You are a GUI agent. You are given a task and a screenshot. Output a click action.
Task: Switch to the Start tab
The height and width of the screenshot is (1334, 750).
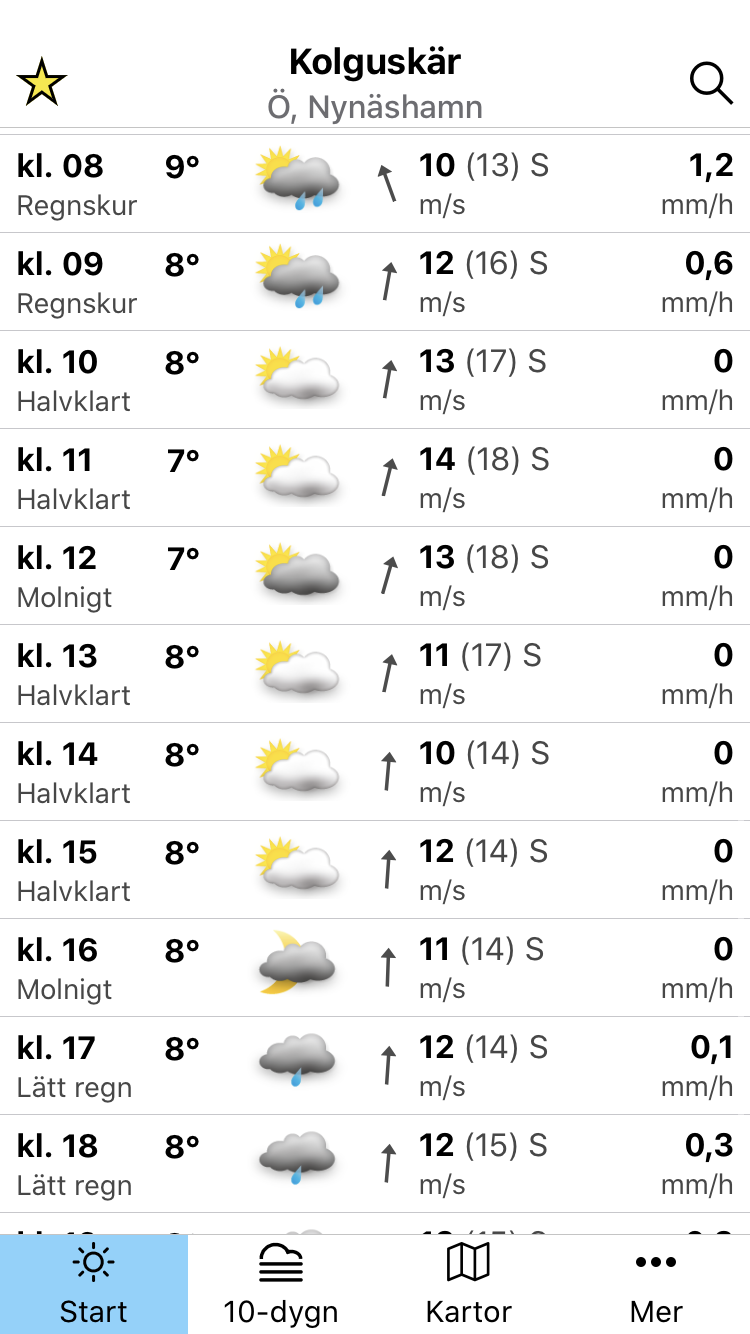click(x=94, y=1285)
